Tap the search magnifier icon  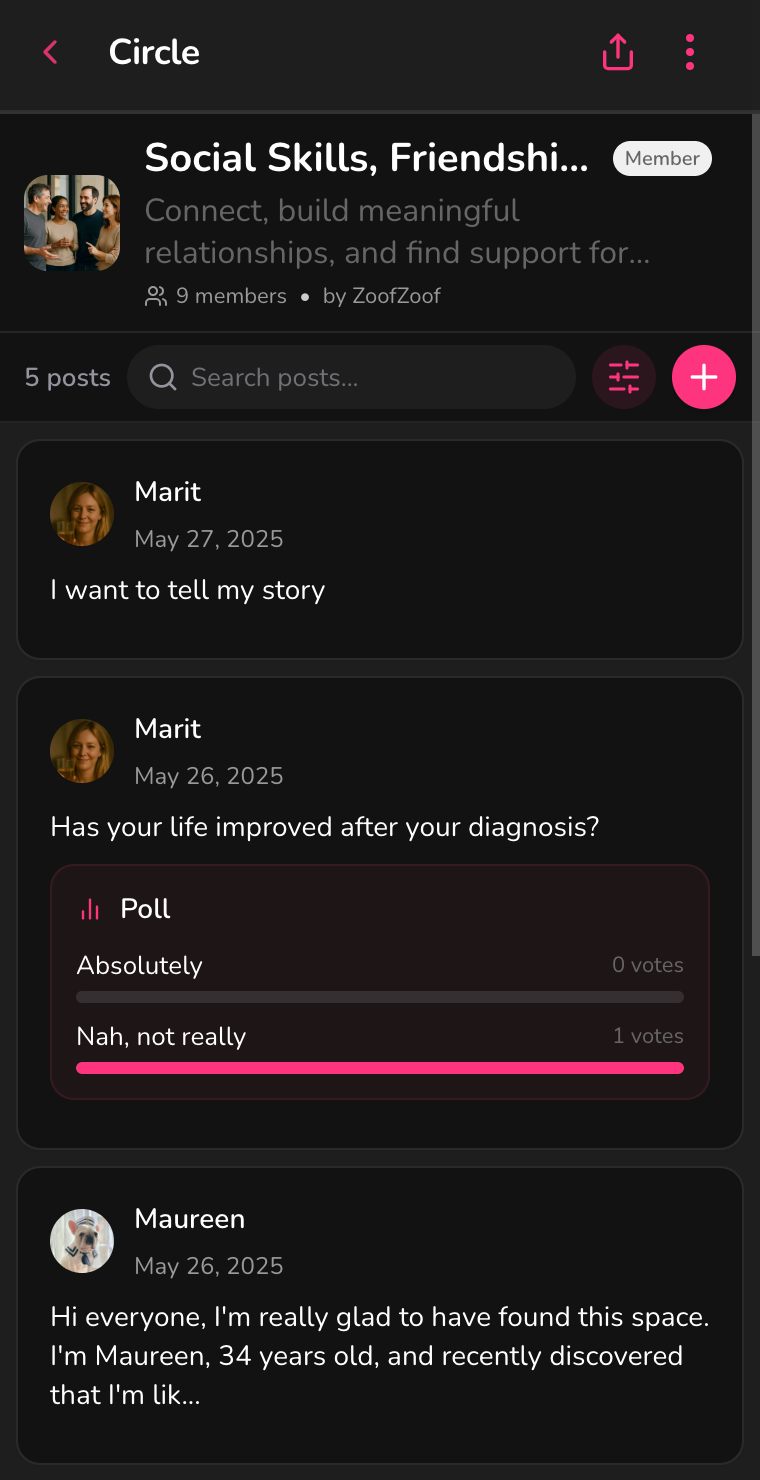point(161,377)
